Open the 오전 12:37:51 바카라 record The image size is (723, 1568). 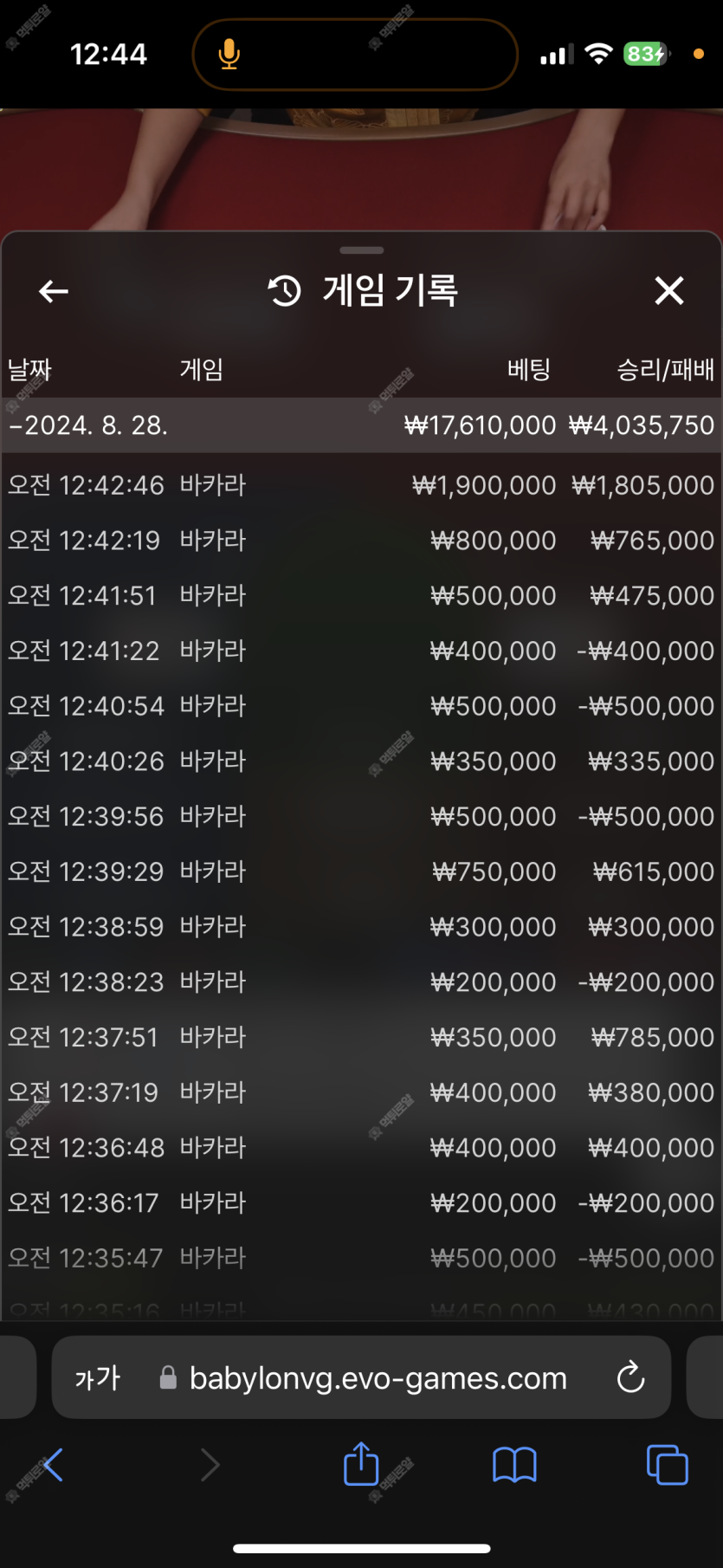(362, 1037)
